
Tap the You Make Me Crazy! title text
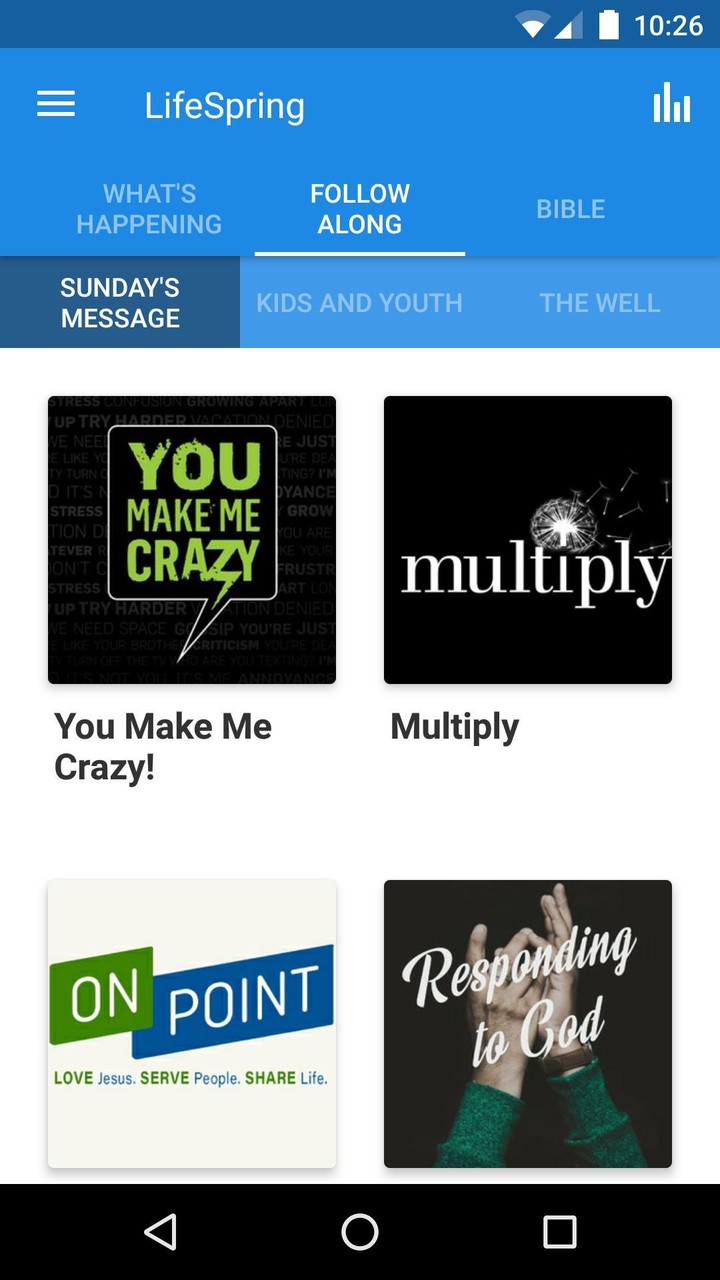163,746
